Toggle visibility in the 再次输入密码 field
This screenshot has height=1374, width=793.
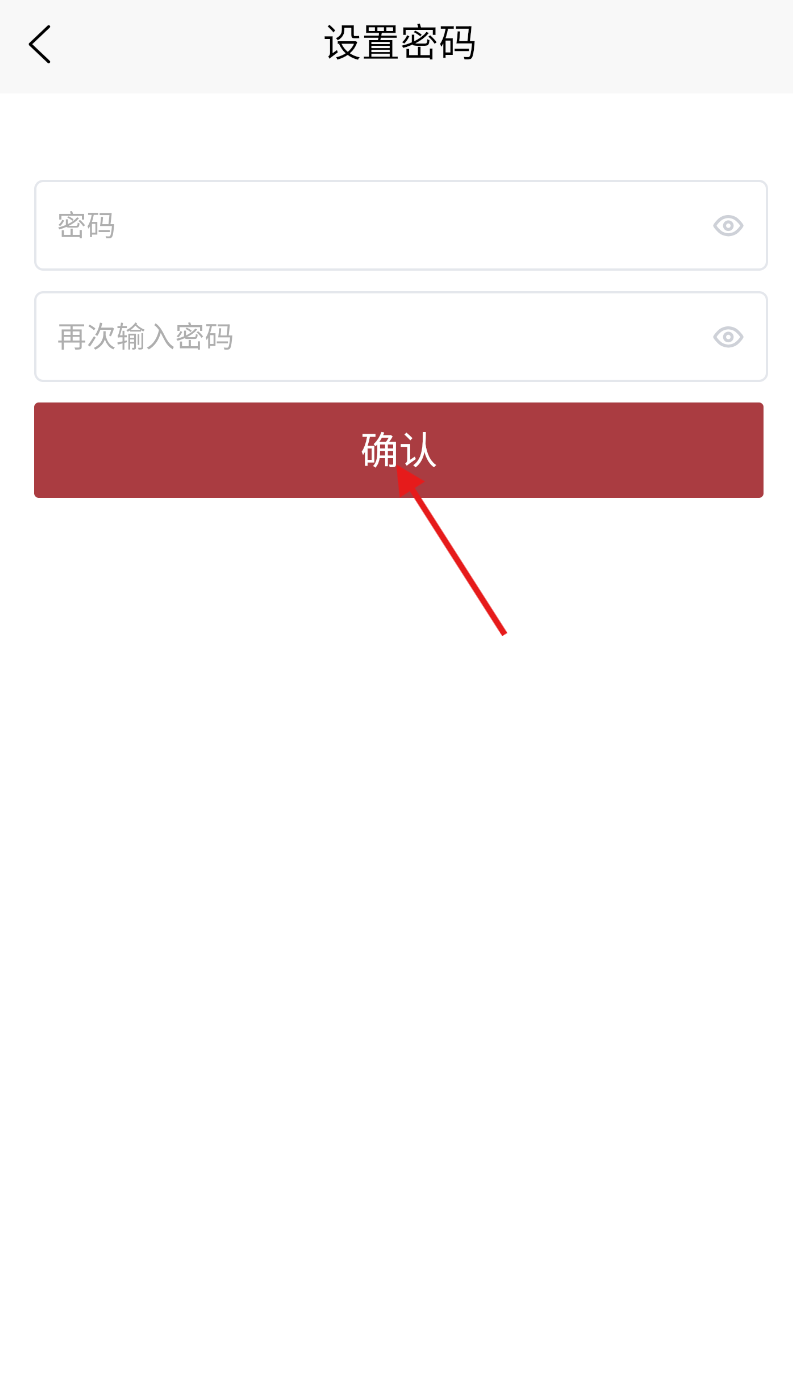click(x=728, y=337)
